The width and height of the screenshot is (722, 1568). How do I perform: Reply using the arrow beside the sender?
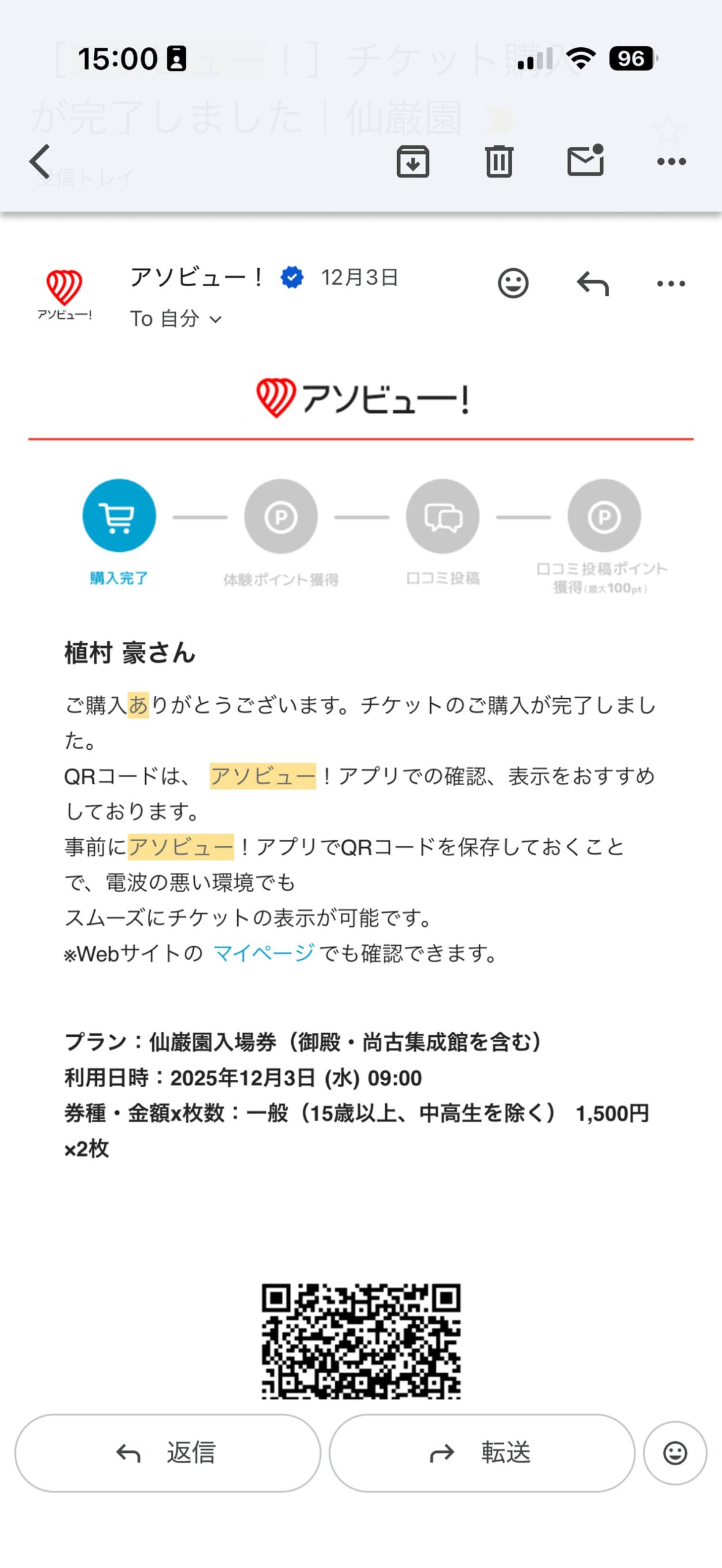pyautogui.click(x=593, y=284)
